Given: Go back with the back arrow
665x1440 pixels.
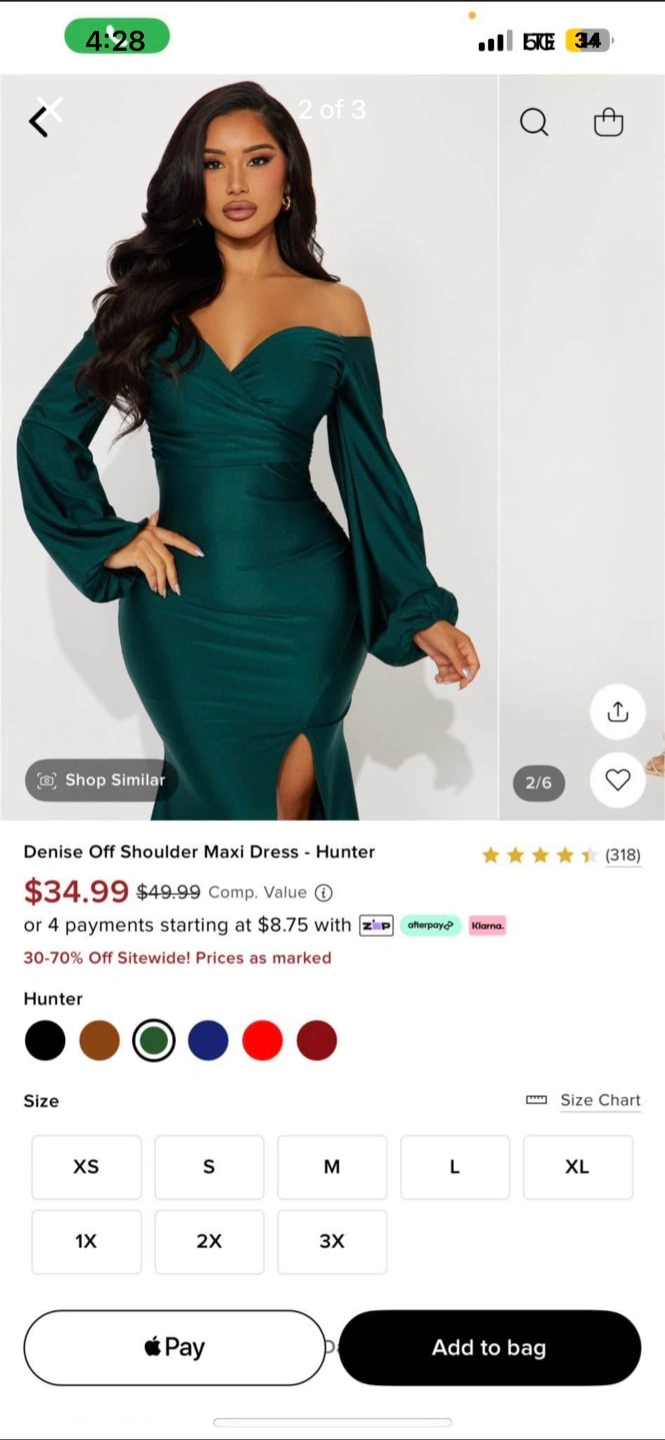Looking at the screenshot, I should [38, 121].
